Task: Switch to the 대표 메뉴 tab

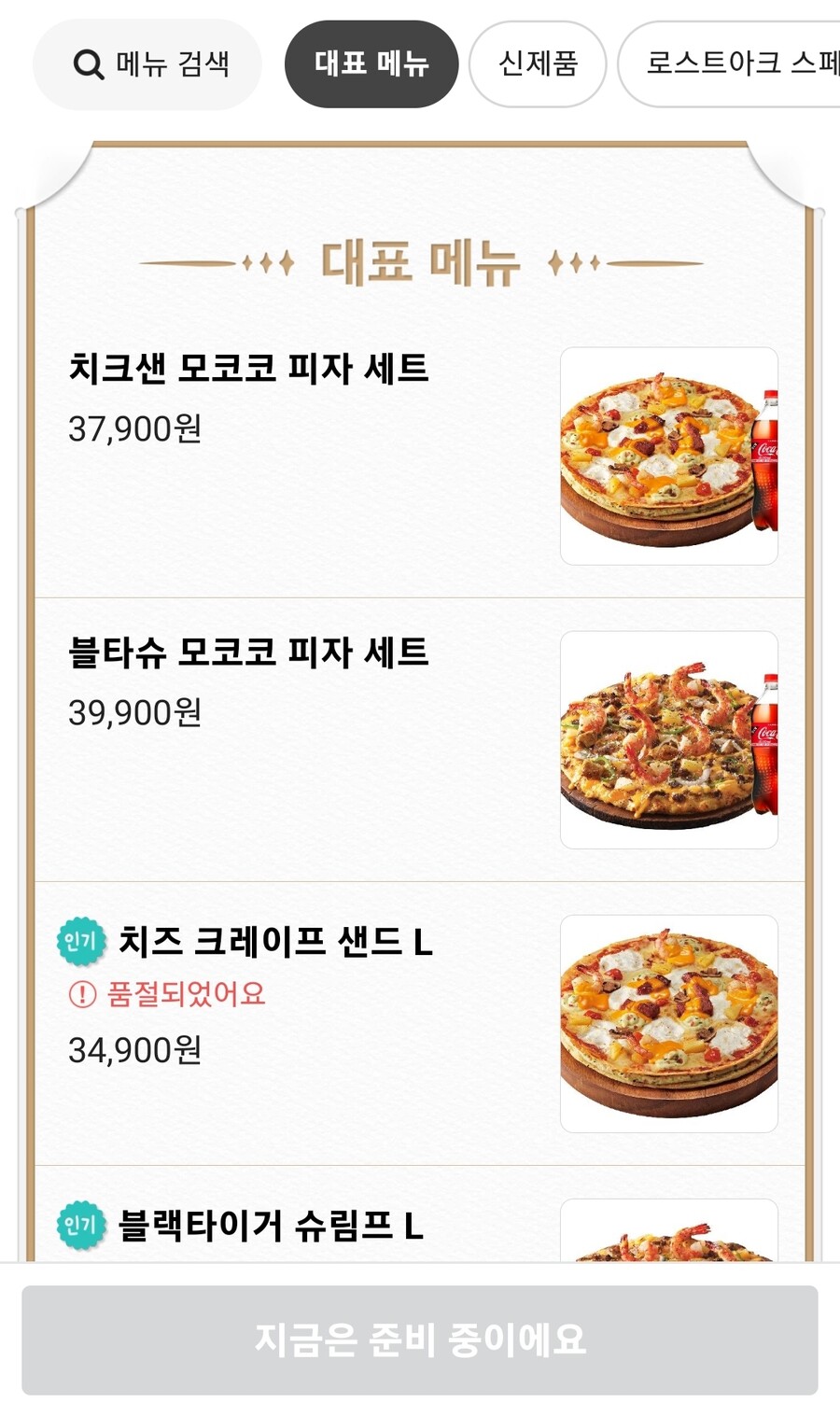Action: pos(371,63)
